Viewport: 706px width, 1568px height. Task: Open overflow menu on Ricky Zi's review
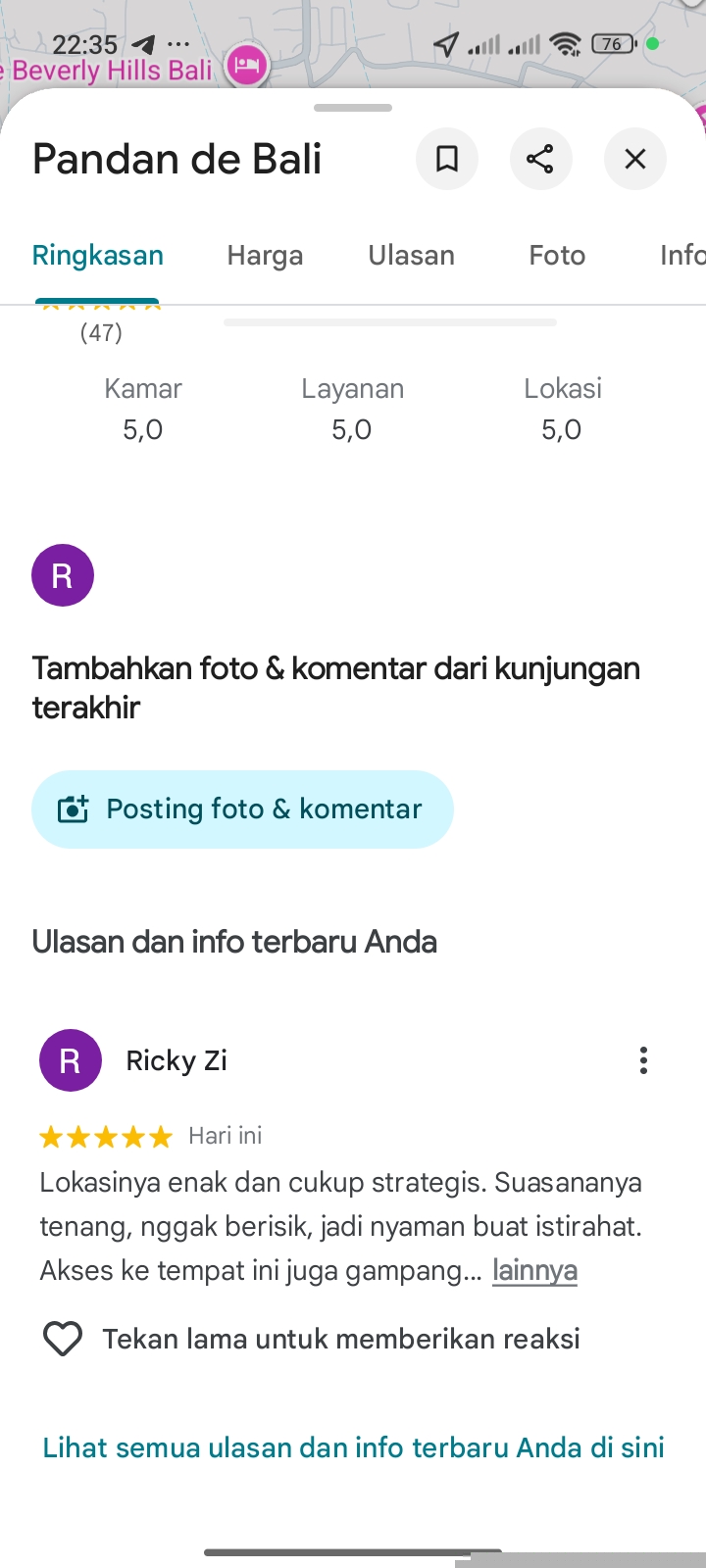643,1060
